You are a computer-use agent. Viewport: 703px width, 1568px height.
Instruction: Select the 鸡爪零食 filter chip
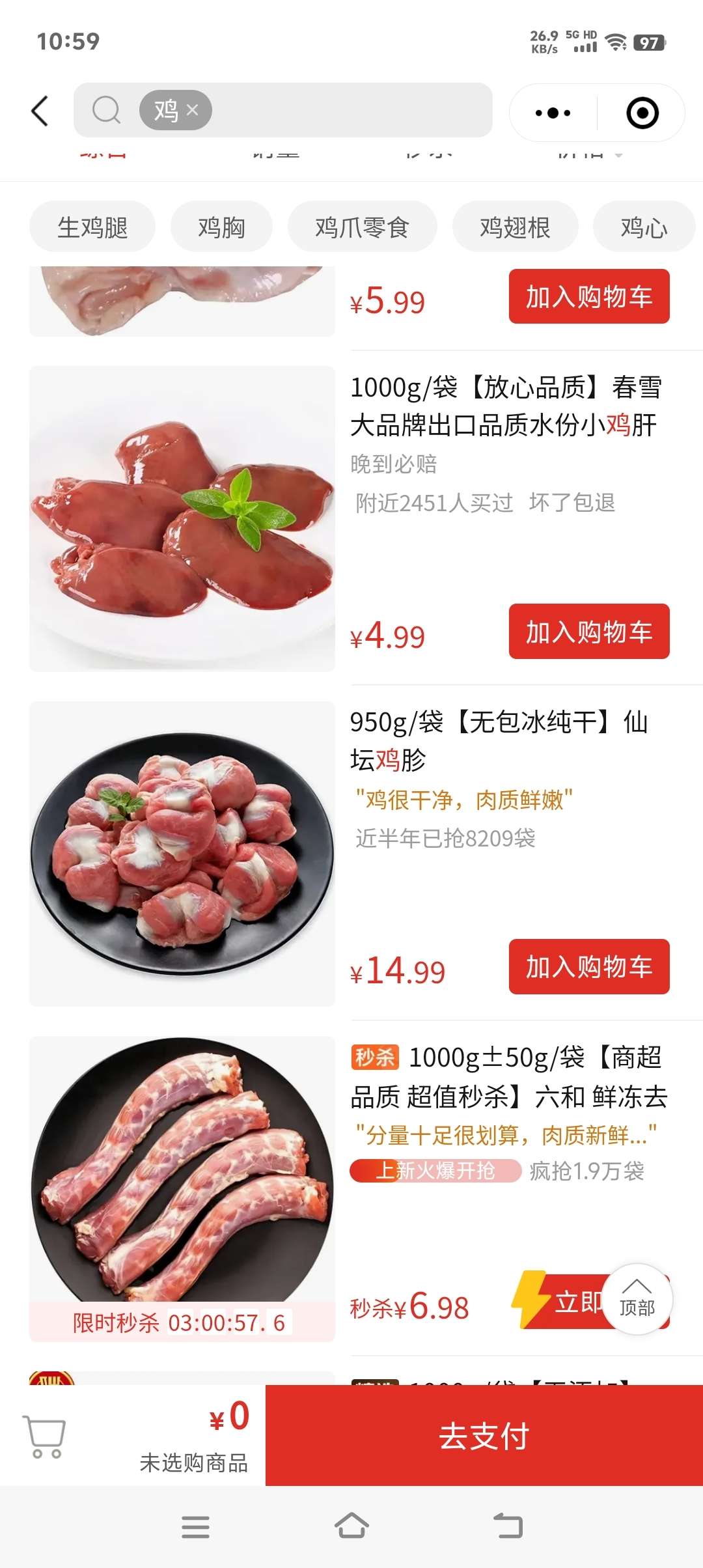tap(362, 227)
